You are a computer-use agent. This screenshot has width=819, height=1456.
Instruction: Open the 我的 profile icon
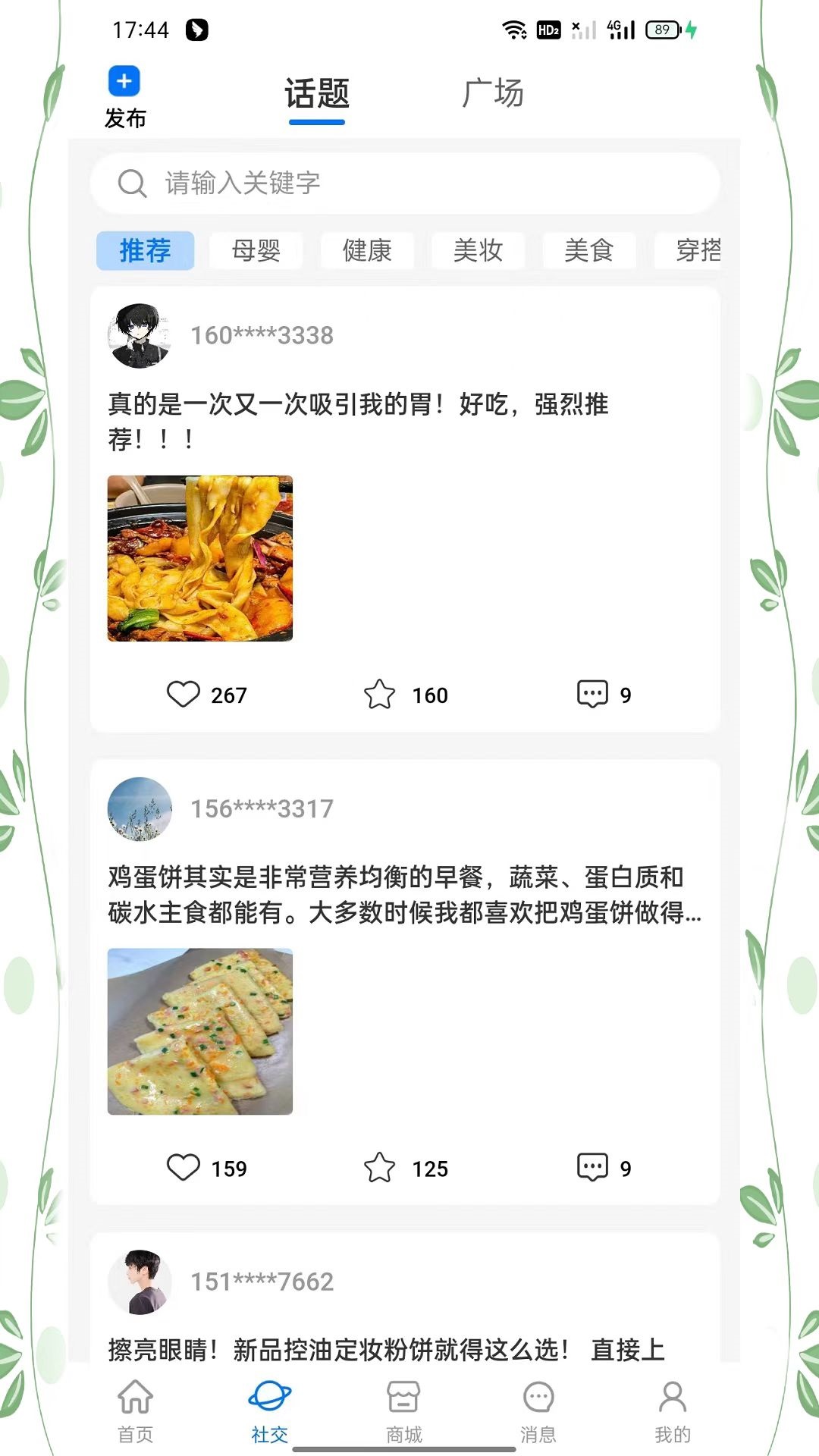coord(673,1399)
